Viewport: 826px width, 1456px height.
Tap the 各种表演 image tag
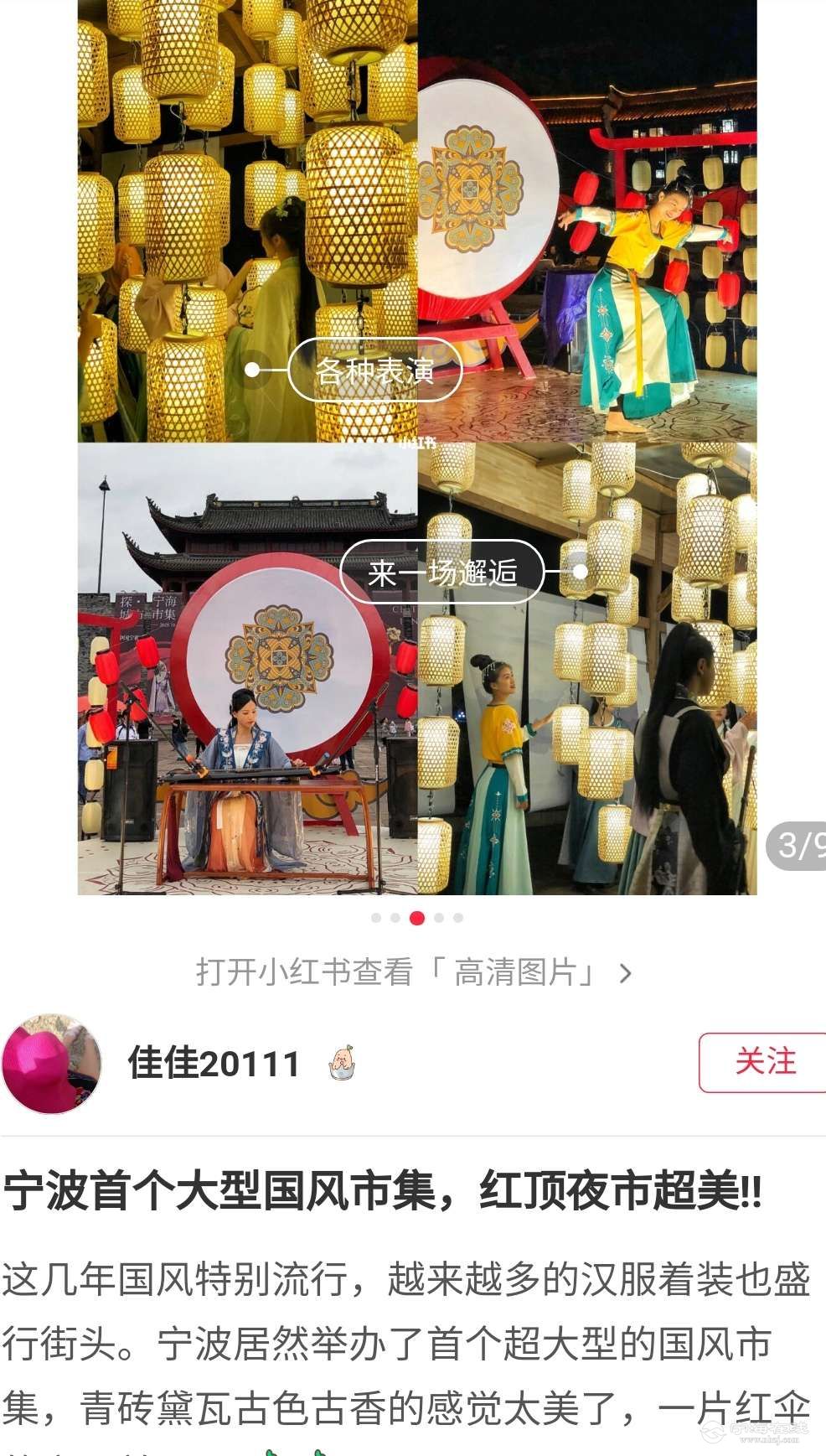coord(375,370)
